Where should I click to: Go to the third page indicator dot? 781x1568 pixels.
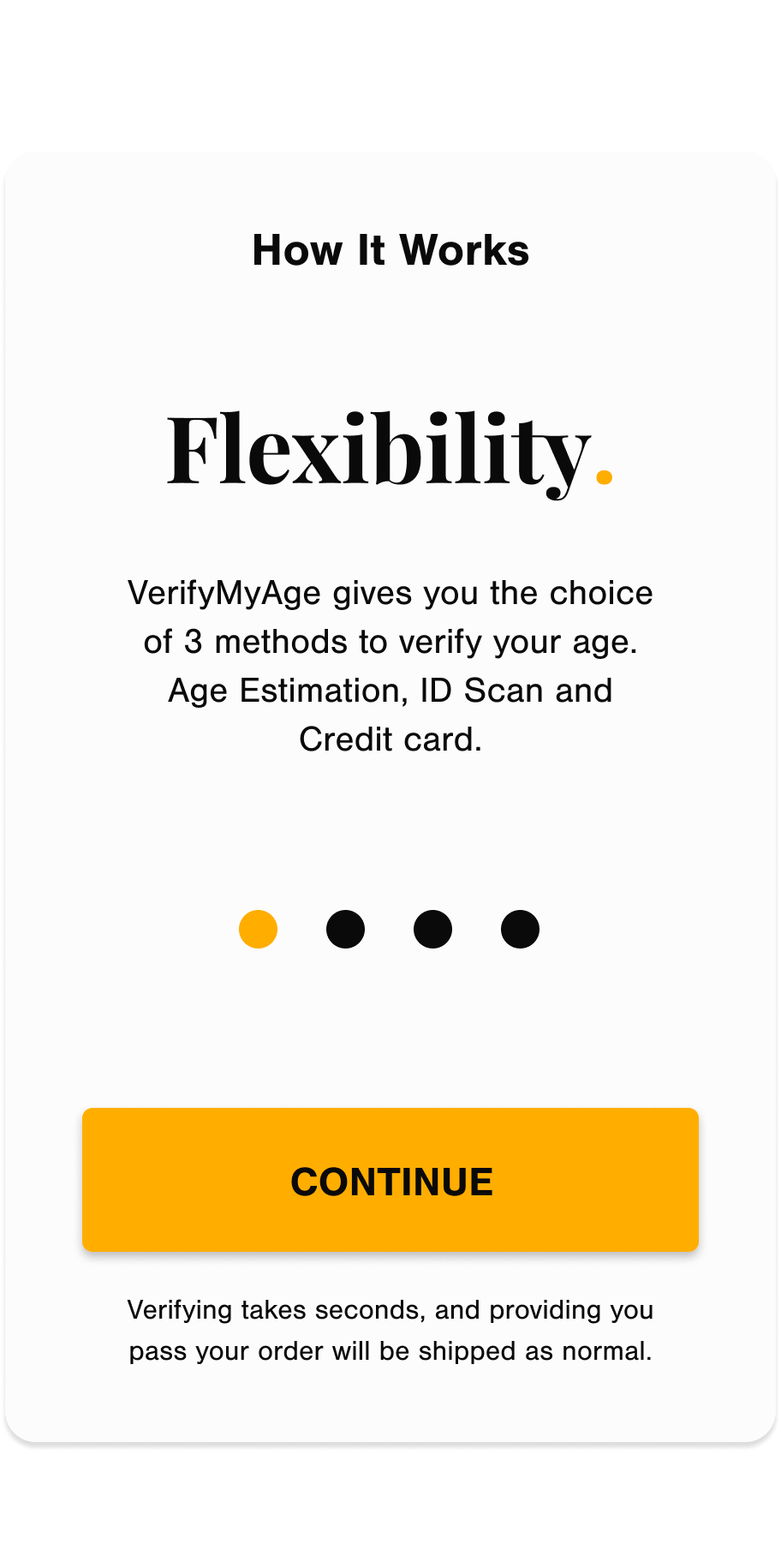(x=432, y=929)
